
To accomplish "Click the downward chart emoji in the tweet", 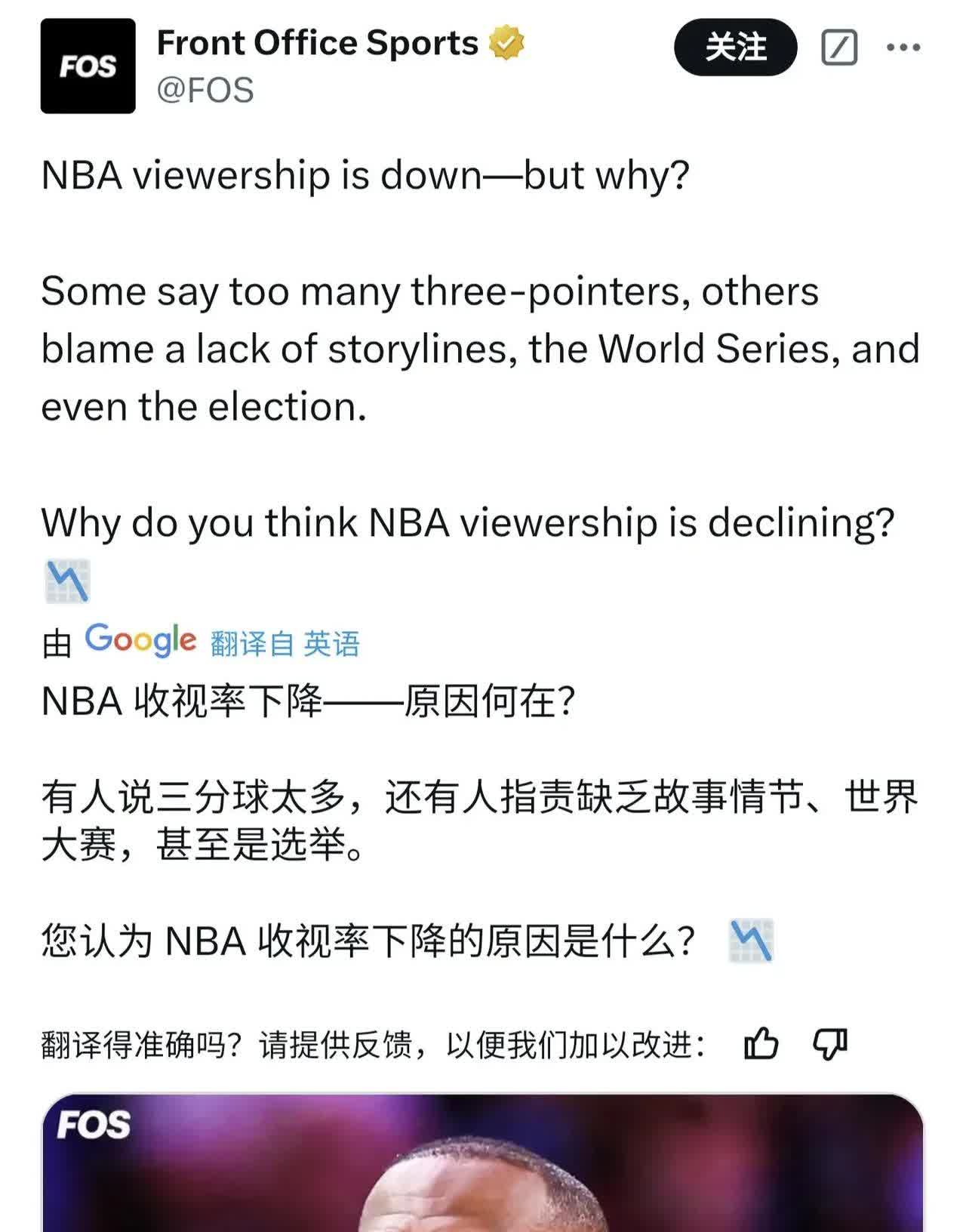I will [68, 578].
